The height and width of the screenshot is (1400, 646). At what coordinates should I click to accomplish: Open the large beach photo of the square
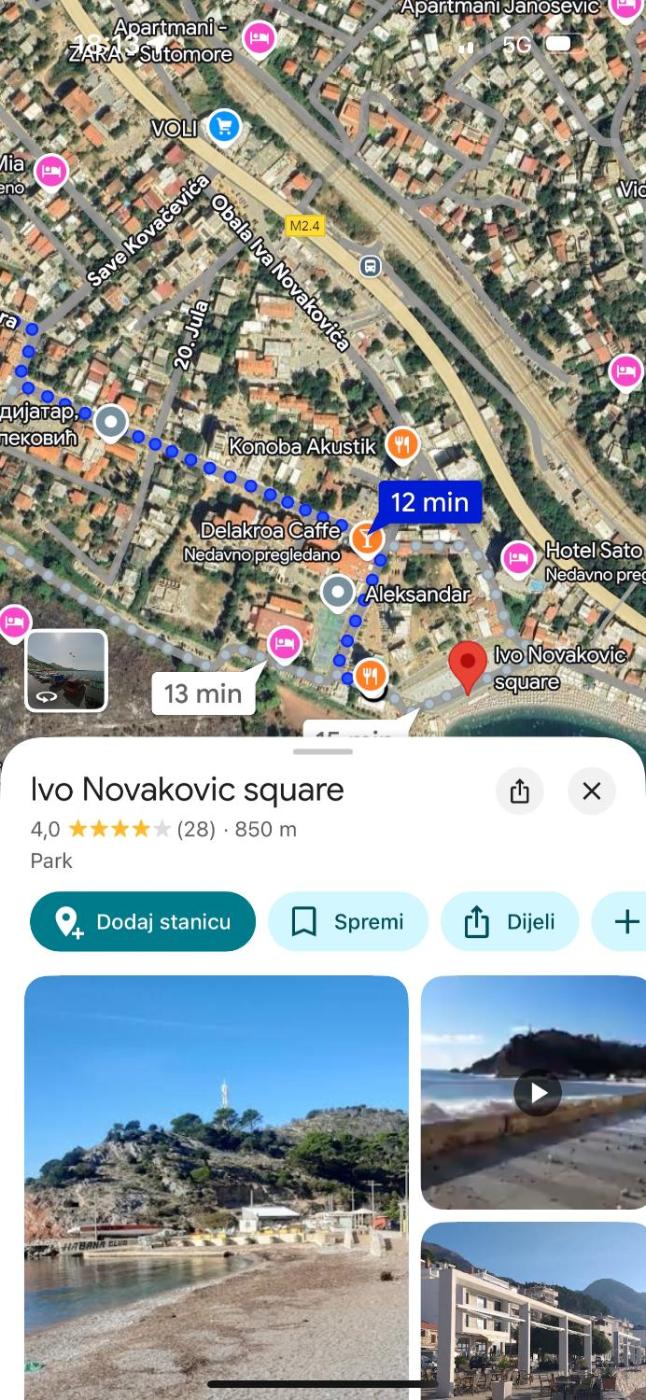(216, 1185)
